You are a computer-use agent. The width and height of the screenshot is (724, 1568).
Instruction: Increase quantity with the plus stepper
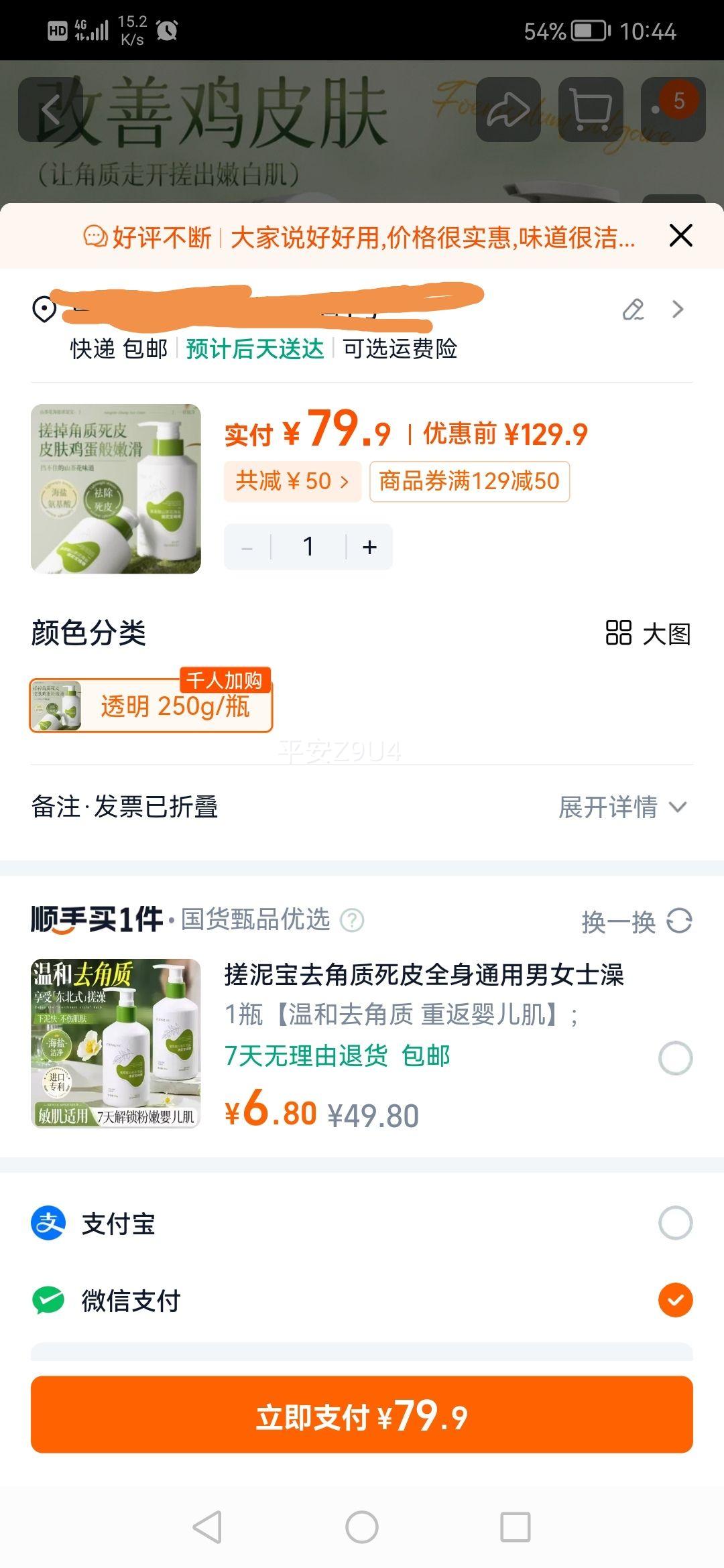point(367,546)
